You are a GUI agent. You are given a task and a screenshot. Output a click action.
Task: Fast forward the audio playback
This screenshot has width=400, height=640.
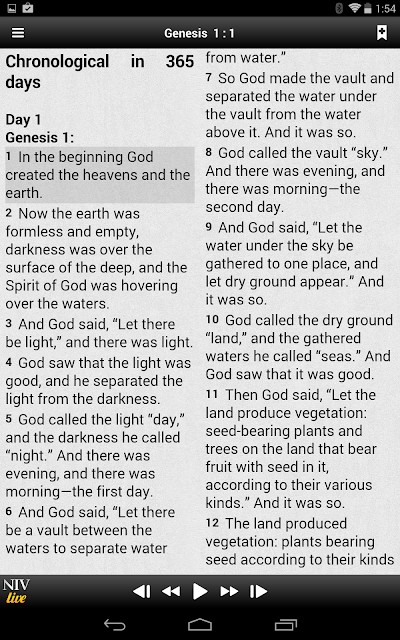point(229,591)
